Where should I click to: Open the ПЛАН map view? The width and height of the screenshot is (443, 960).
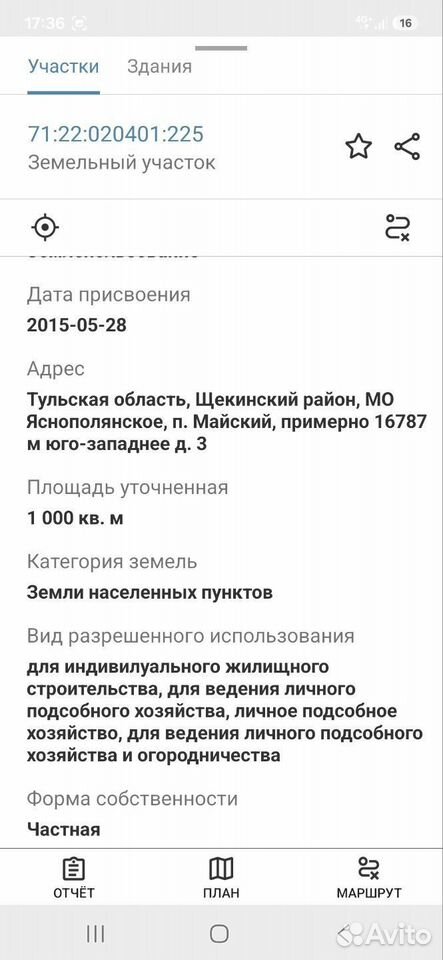[221, 878]
